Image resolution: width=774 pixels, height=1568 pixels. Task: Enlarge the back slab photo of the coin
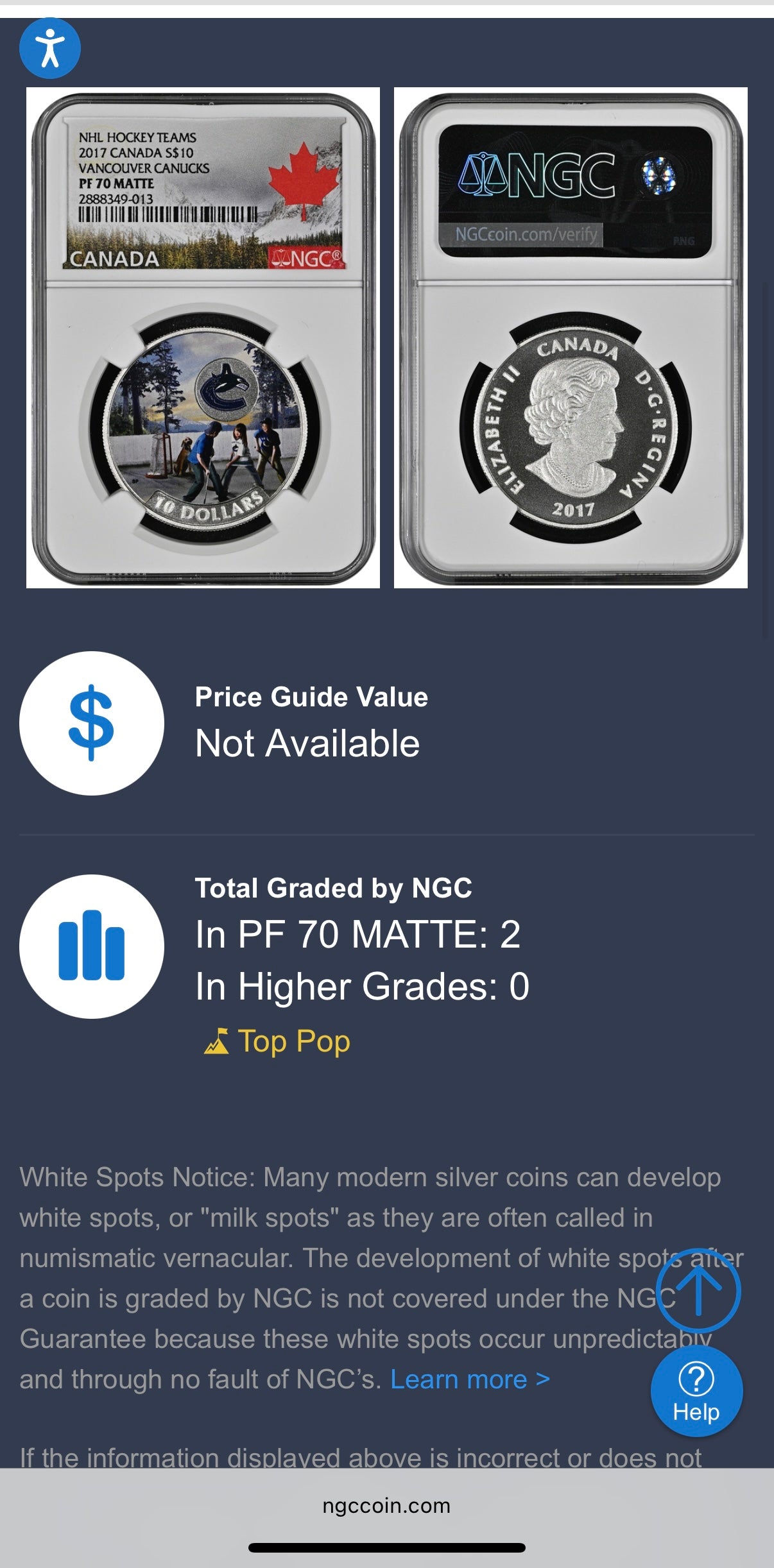point(571,337)
